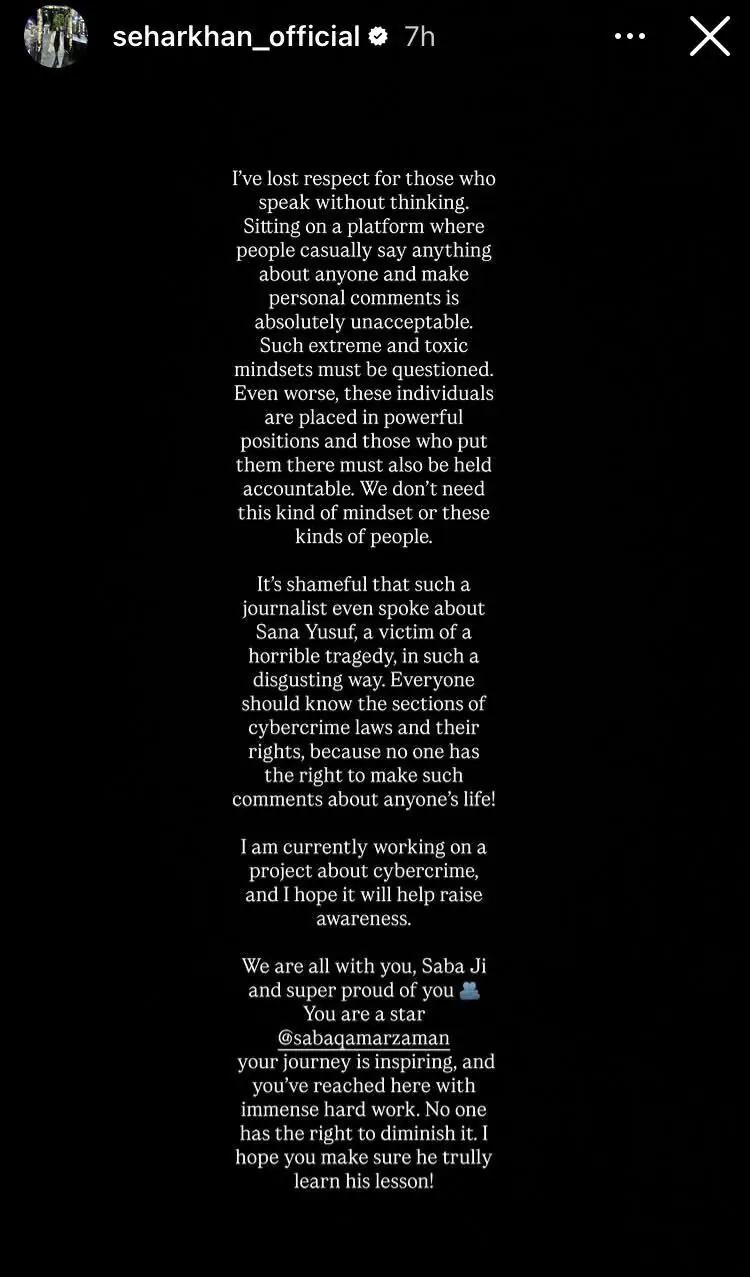Open the three-dot options menu
Screen dimensions: 750x1277
click(x=630, y=37)
